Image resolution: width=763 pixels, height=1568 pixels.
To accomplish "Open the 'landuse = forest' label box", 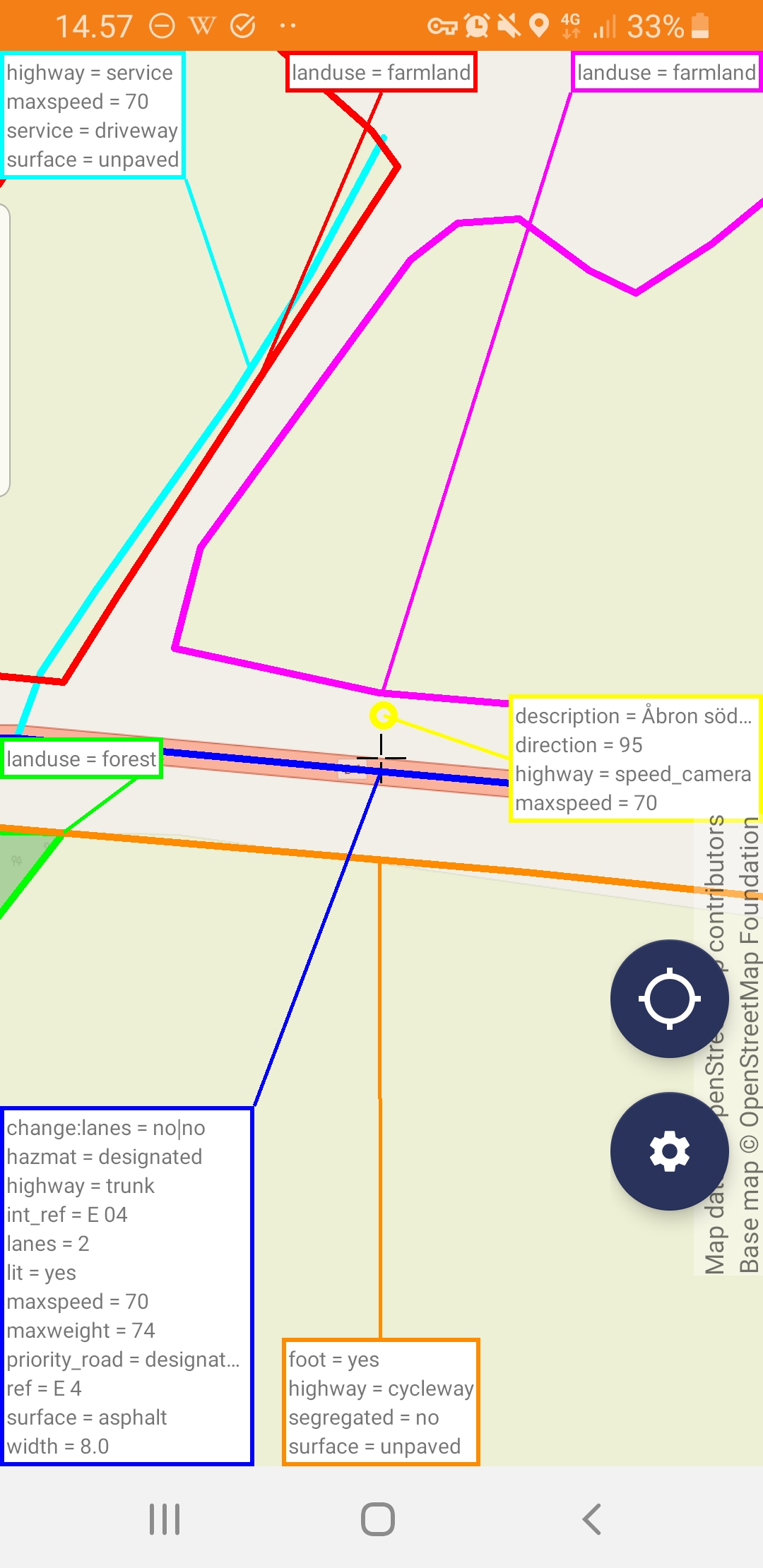I will pos(80,759).
